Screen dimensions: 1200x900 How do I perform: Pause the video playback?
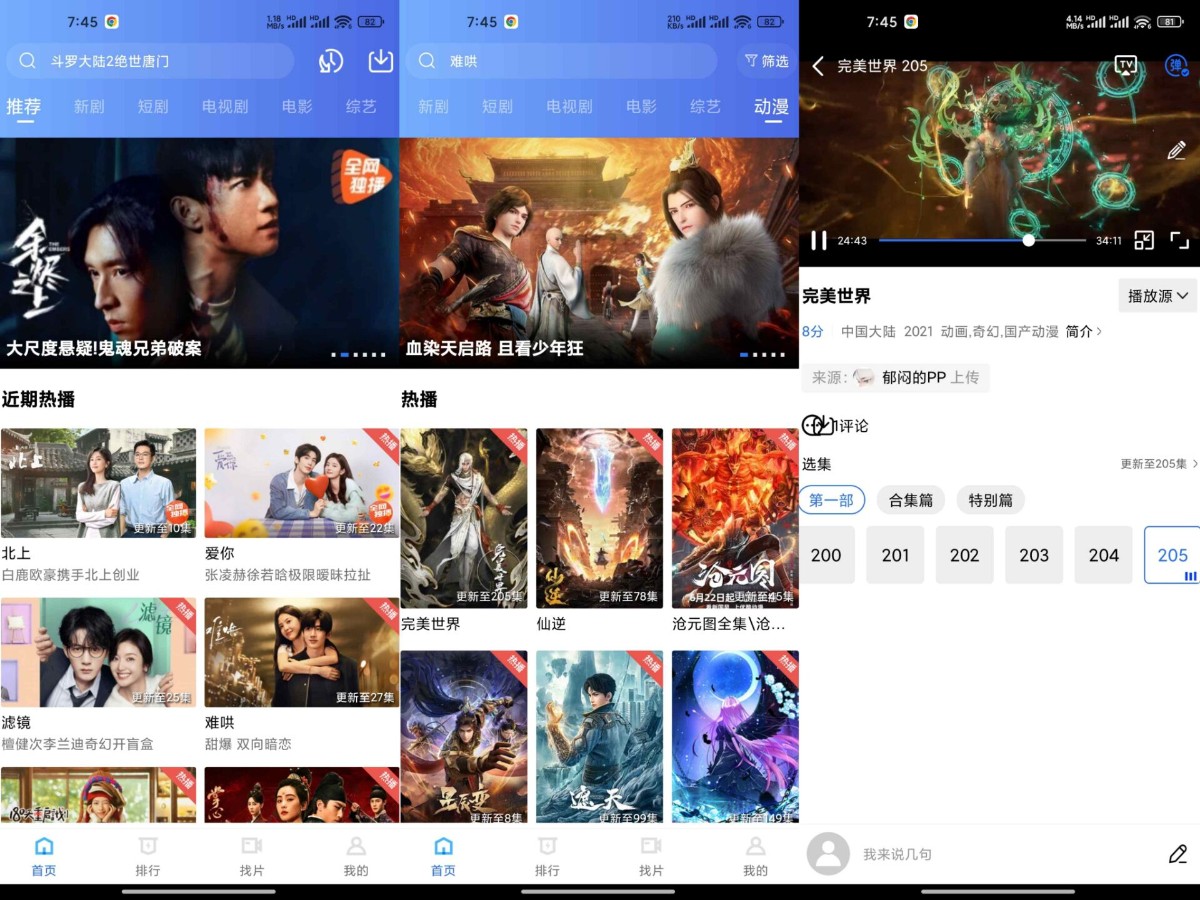click(818, 240)
